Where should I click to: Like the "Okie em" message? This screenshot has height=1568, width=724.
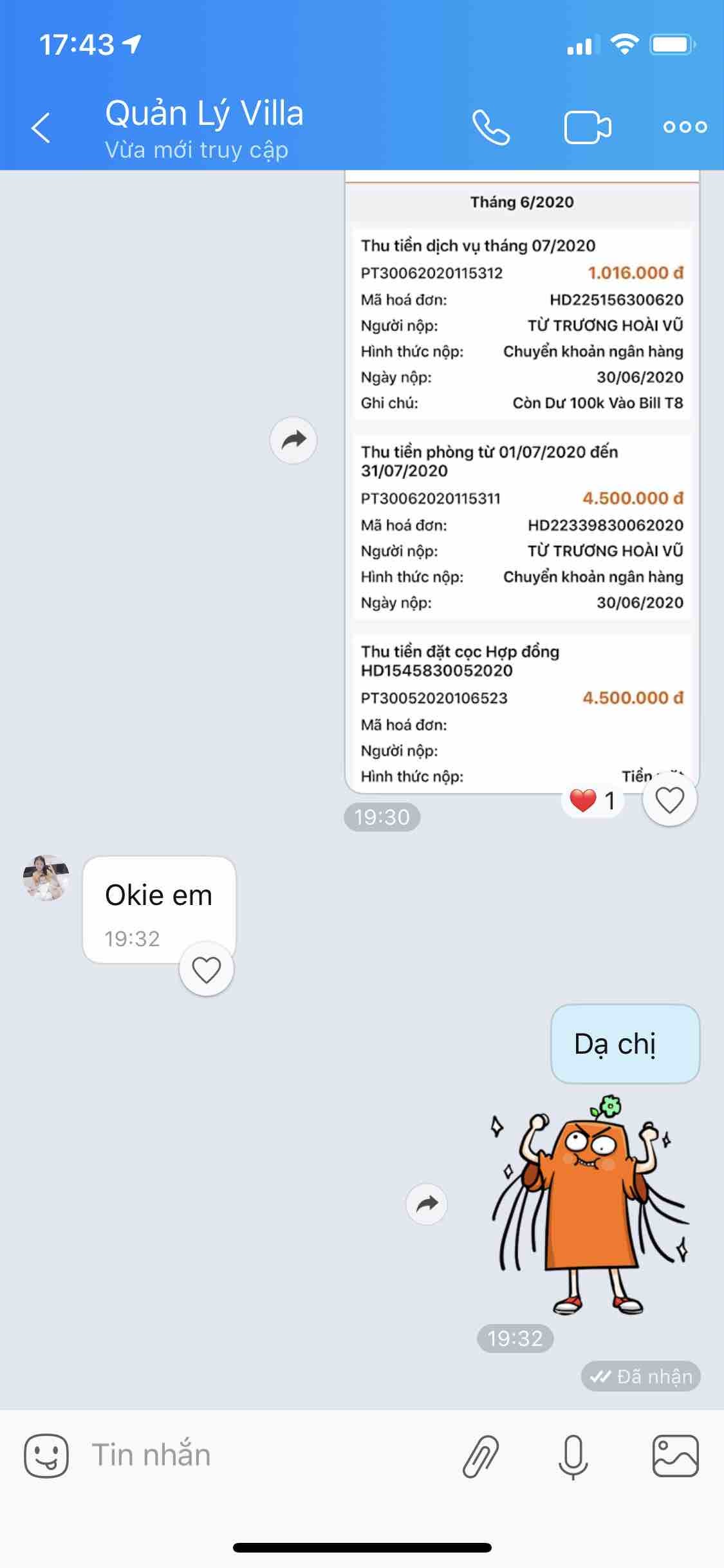pyautogui.click(x=206, y=969)
